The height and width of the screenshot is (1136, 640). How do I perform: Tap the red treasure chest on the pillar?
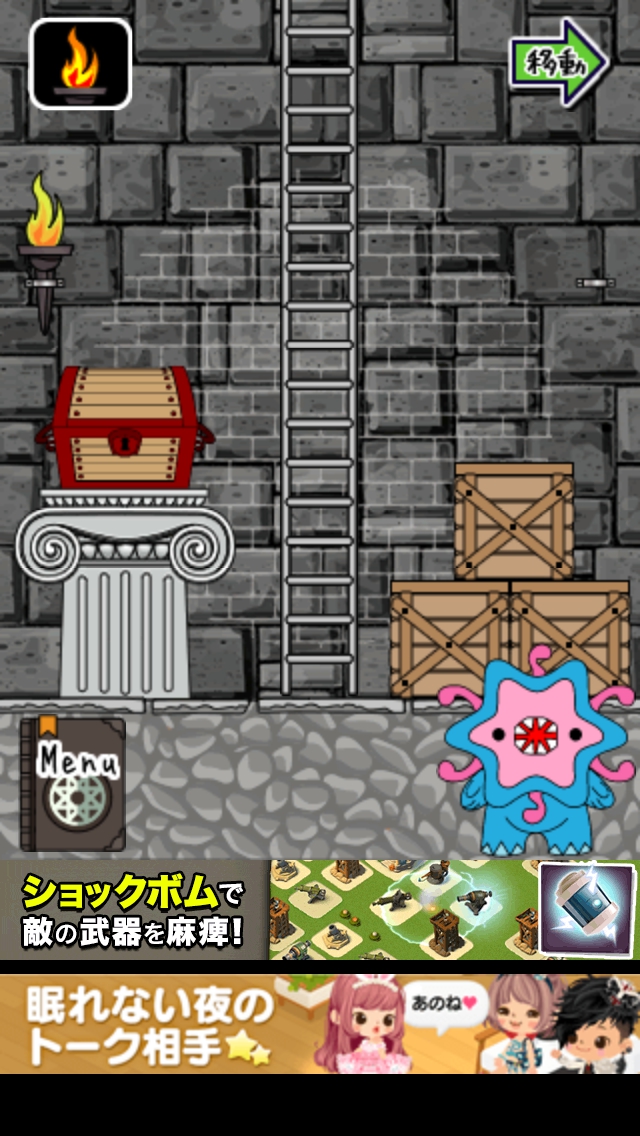tap(124, 426)
